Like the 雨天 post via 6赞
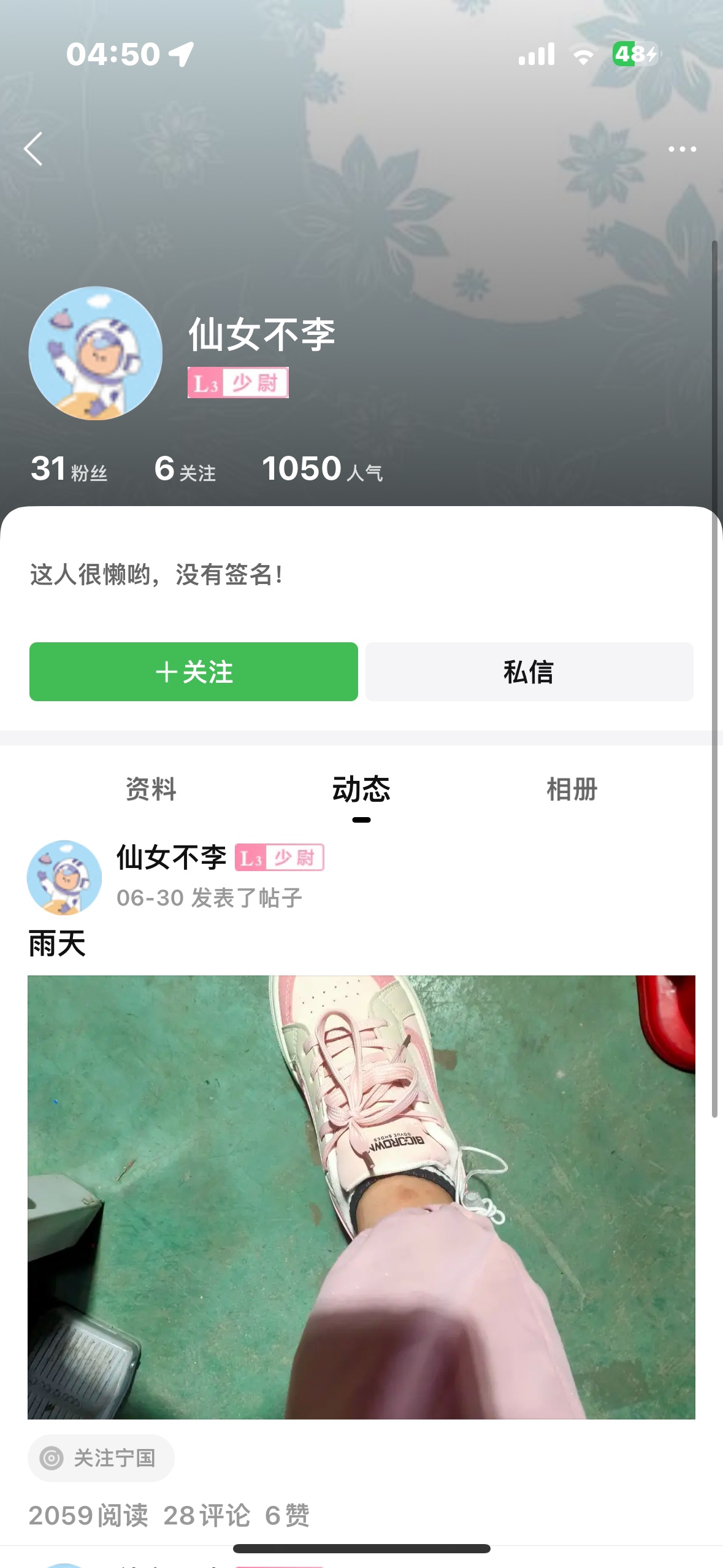 click(x=287, y=1516)
